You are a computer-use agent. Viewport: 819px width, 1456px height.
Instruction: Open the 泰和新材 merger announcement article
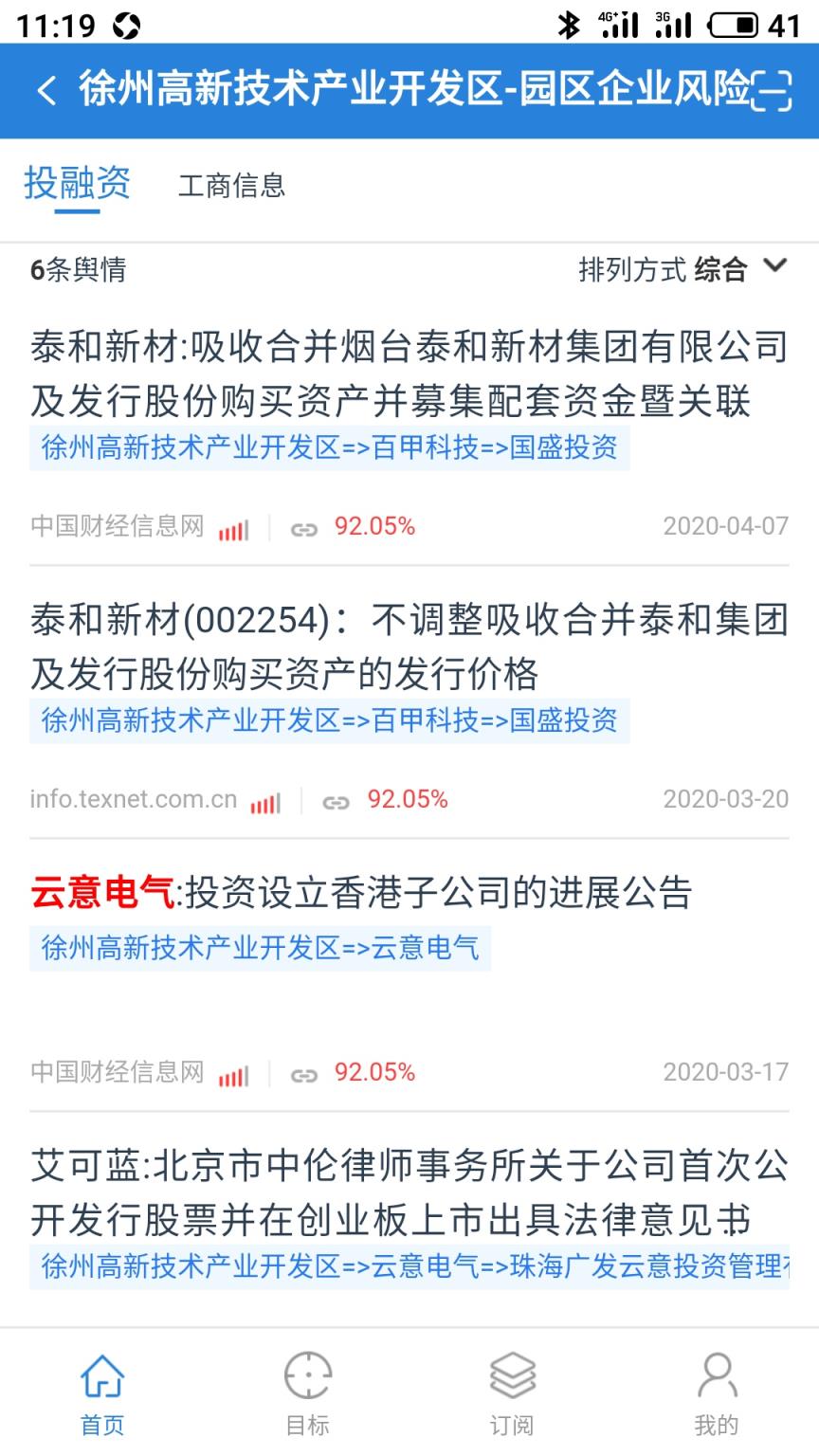pyautogui.click(x=408, y=376)
